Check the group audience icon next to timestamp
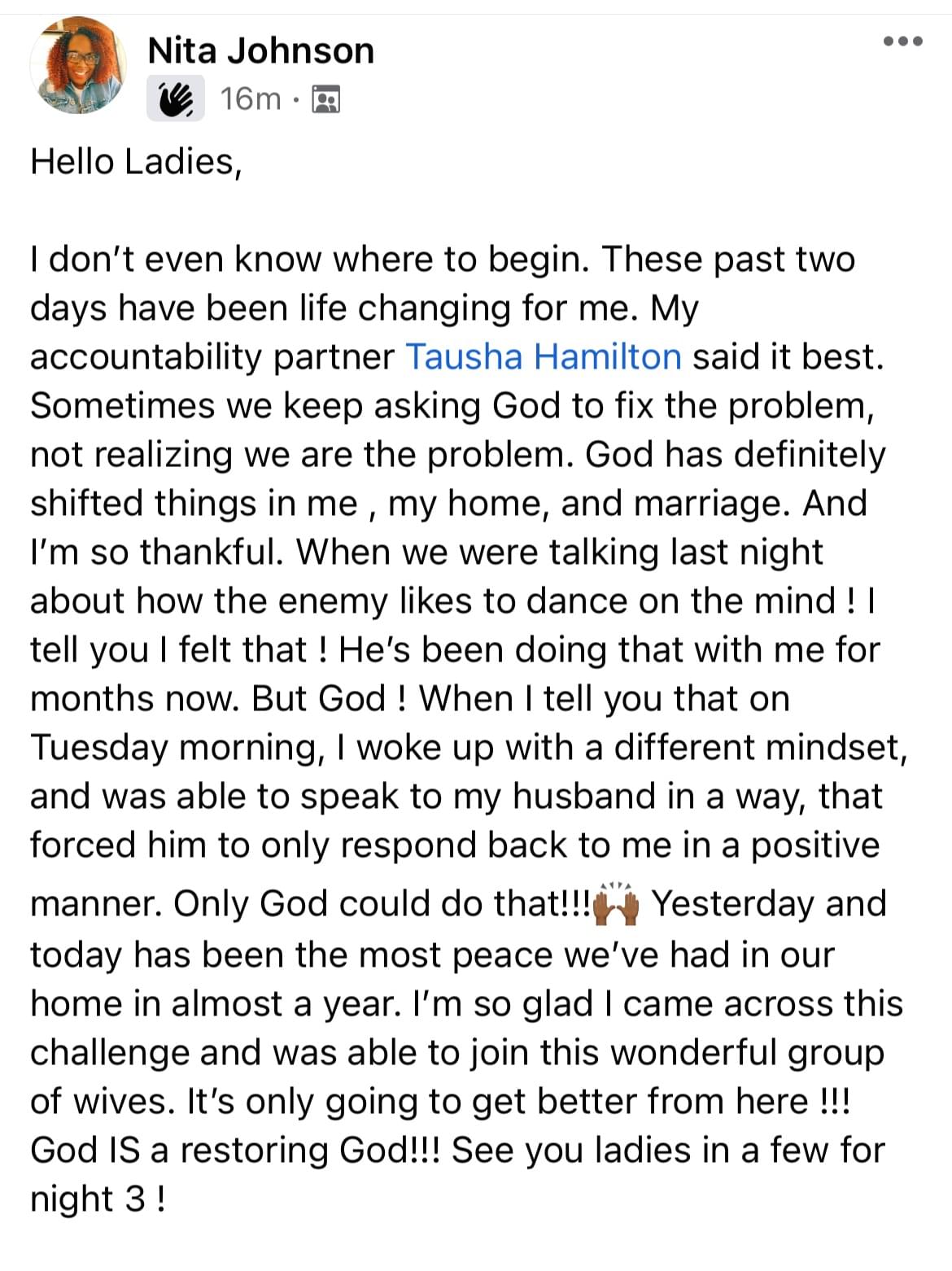952x1271 pixels. 326,99
